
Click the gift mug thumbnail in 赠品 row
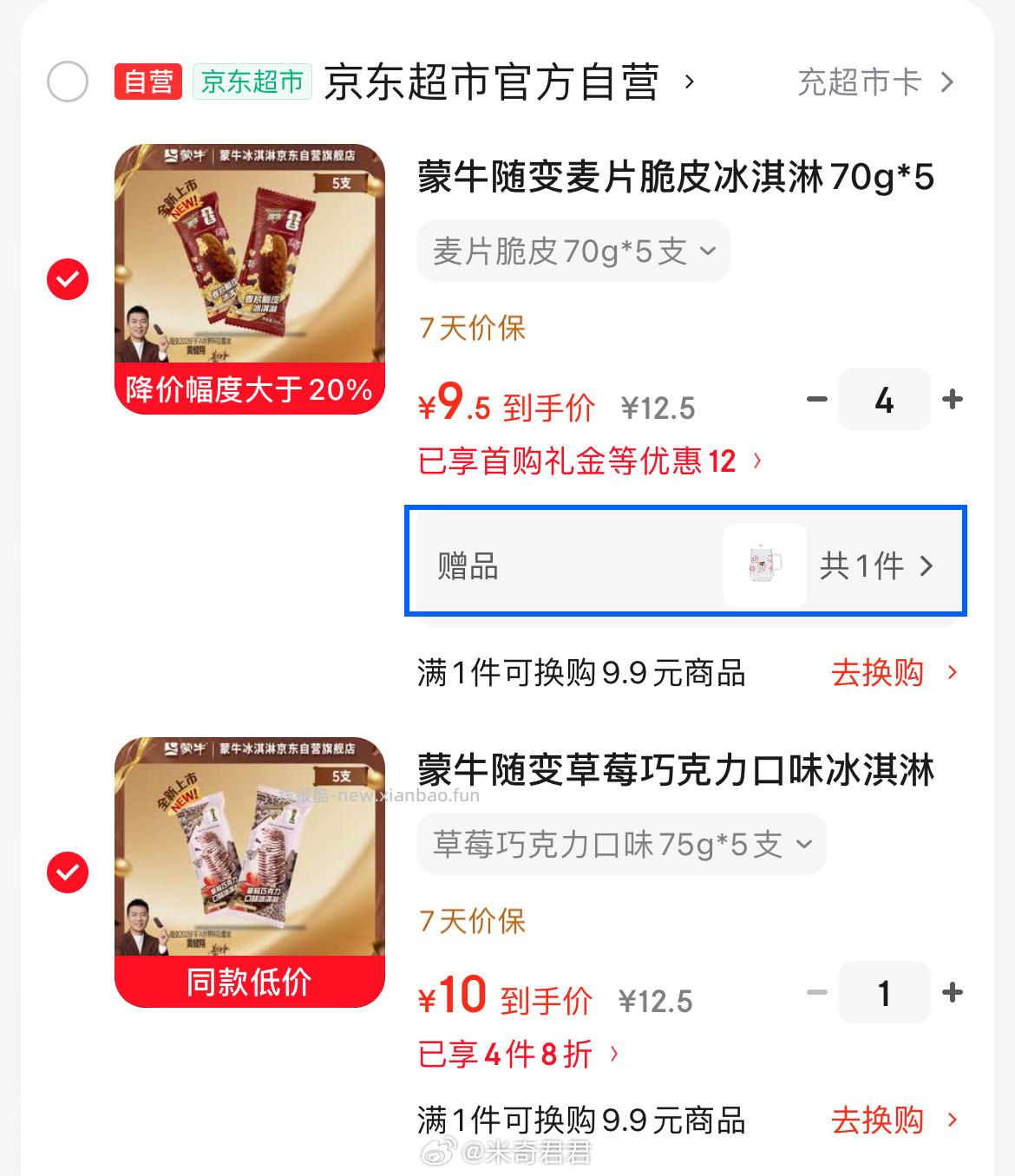pyautogui.click(x=763, y=564)
